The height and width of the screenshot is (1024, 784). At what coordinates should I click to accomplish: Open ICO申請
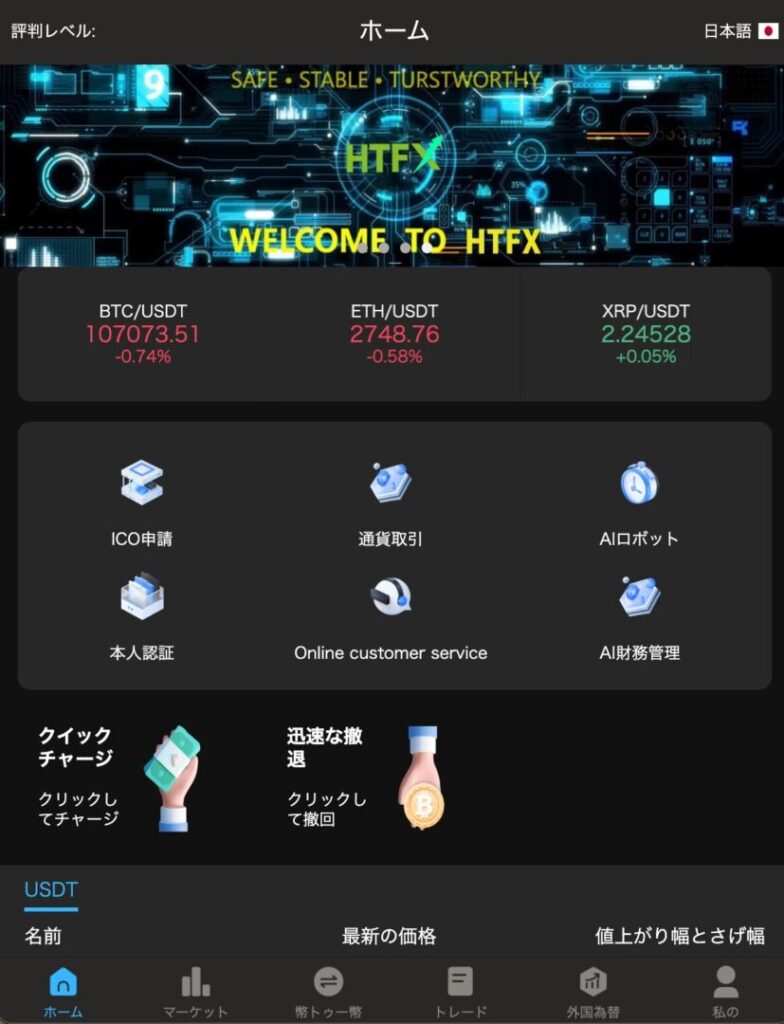point(142,502)
